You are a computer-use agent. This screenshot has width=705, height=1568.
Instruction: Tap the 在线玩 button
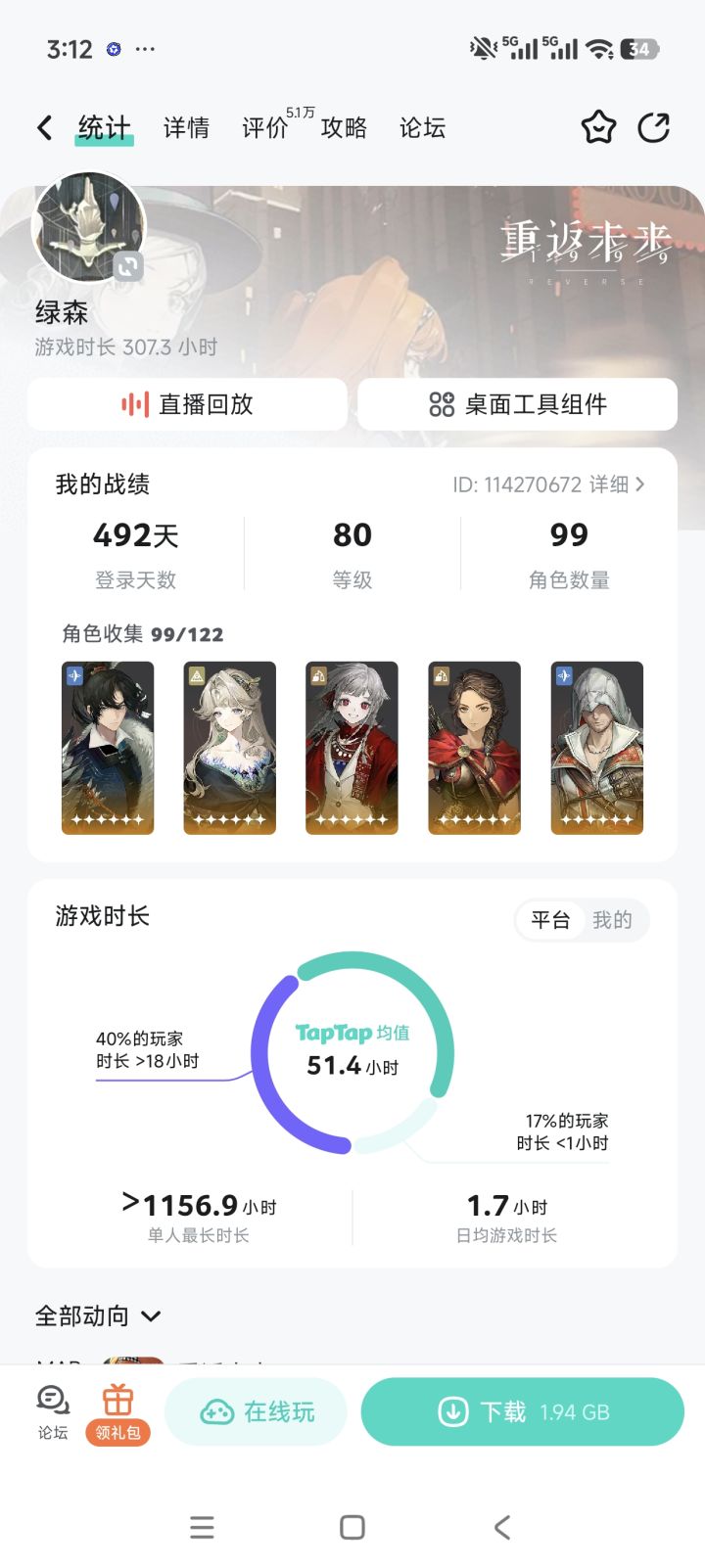coord(257,1411)
